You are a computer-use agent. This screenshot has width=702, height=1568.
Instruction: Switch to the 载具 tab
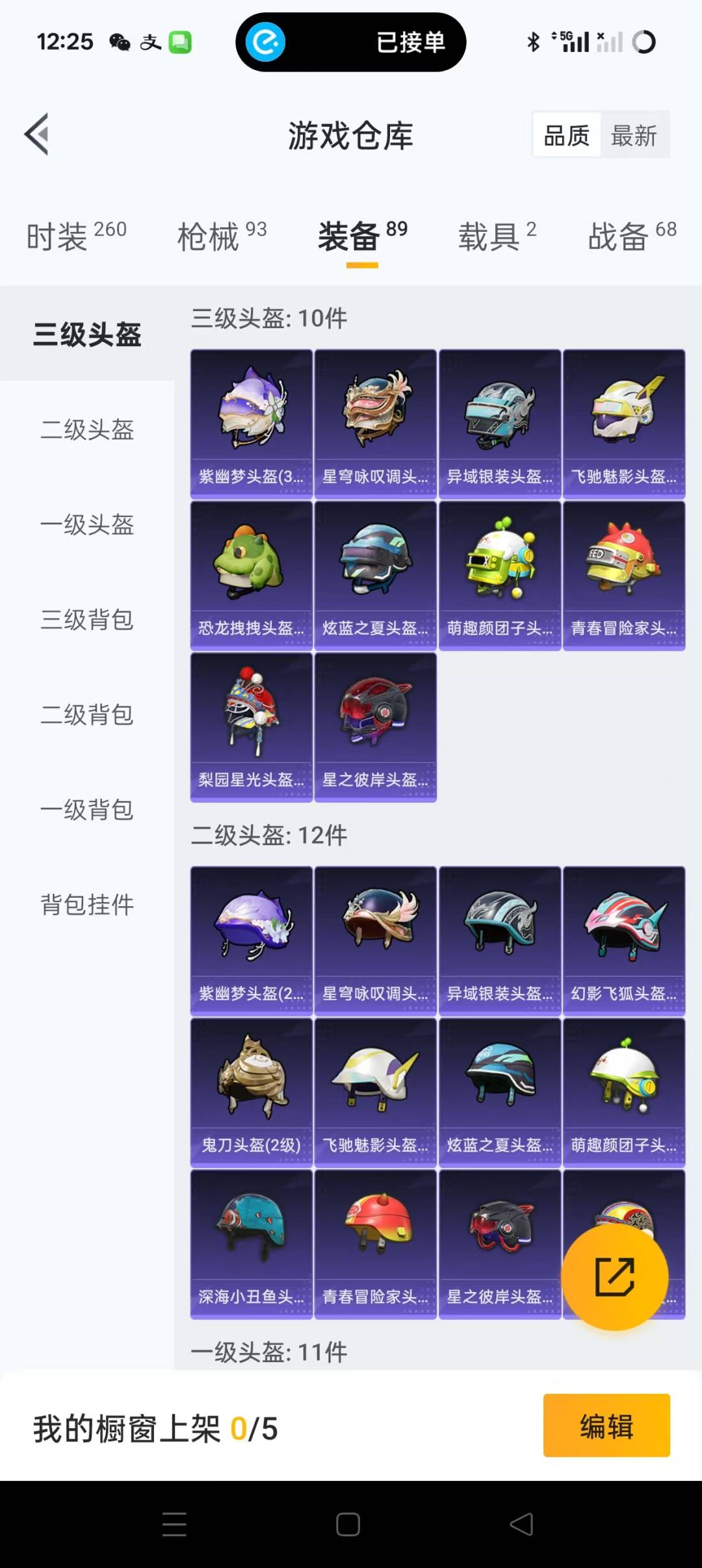click(497, 236)
